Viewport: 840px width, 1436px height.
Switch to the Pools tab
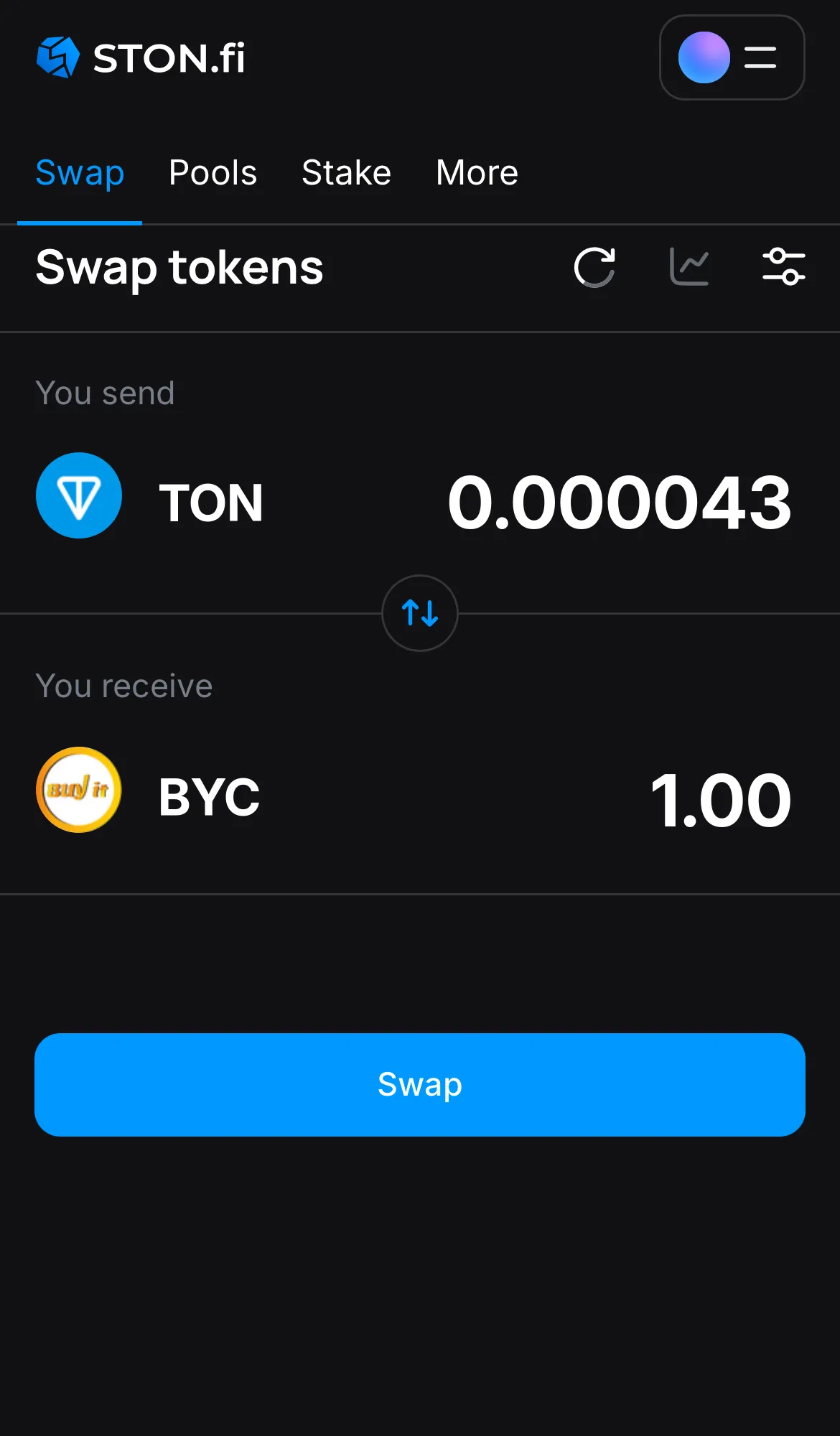click(213, 172)
